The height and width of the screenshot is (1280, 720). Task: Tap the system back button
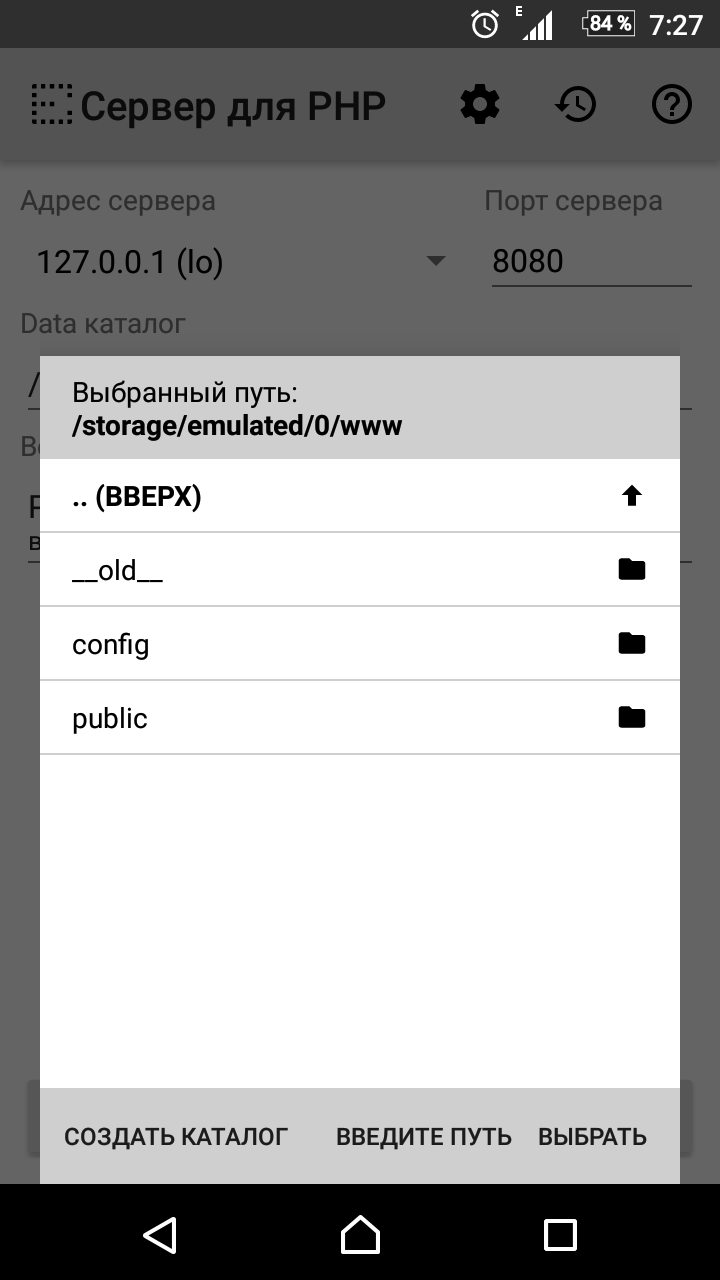(160, 1235)
